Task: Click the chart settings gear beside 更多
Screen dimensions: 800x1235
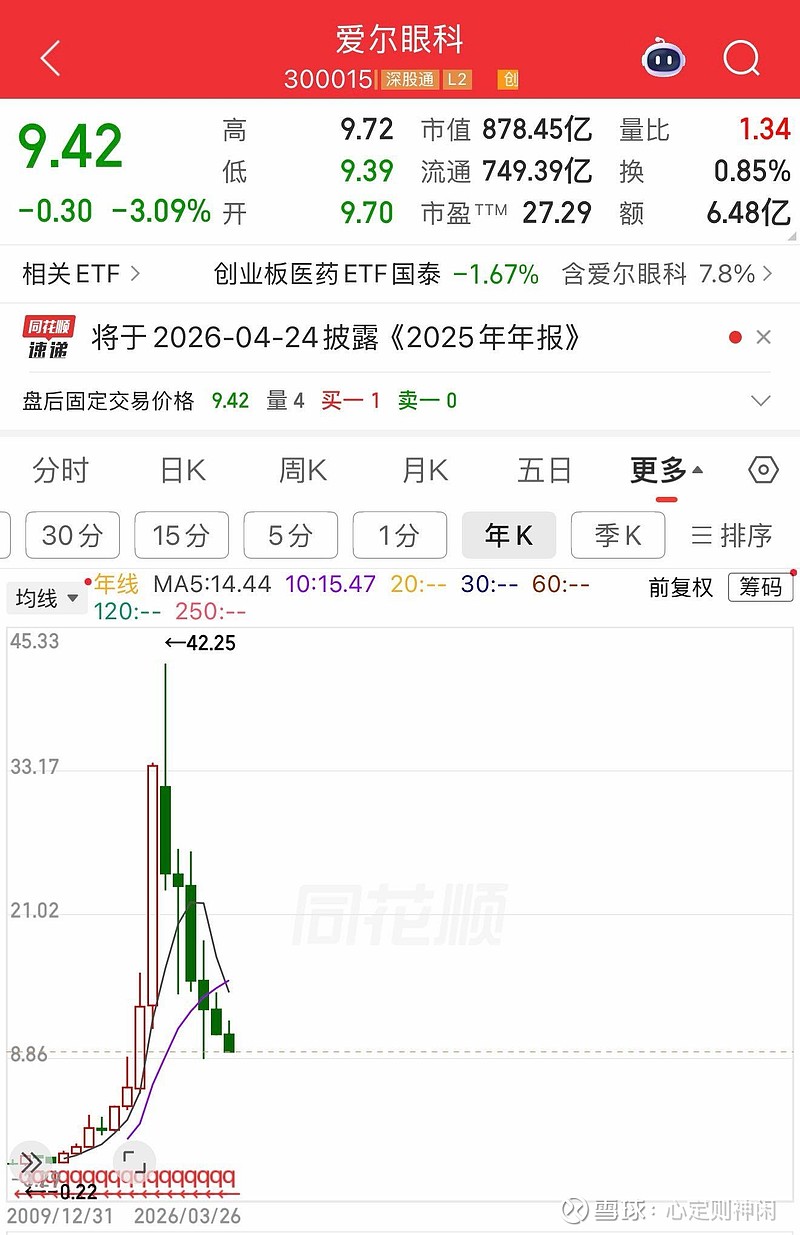Action: tap(761, 470)
